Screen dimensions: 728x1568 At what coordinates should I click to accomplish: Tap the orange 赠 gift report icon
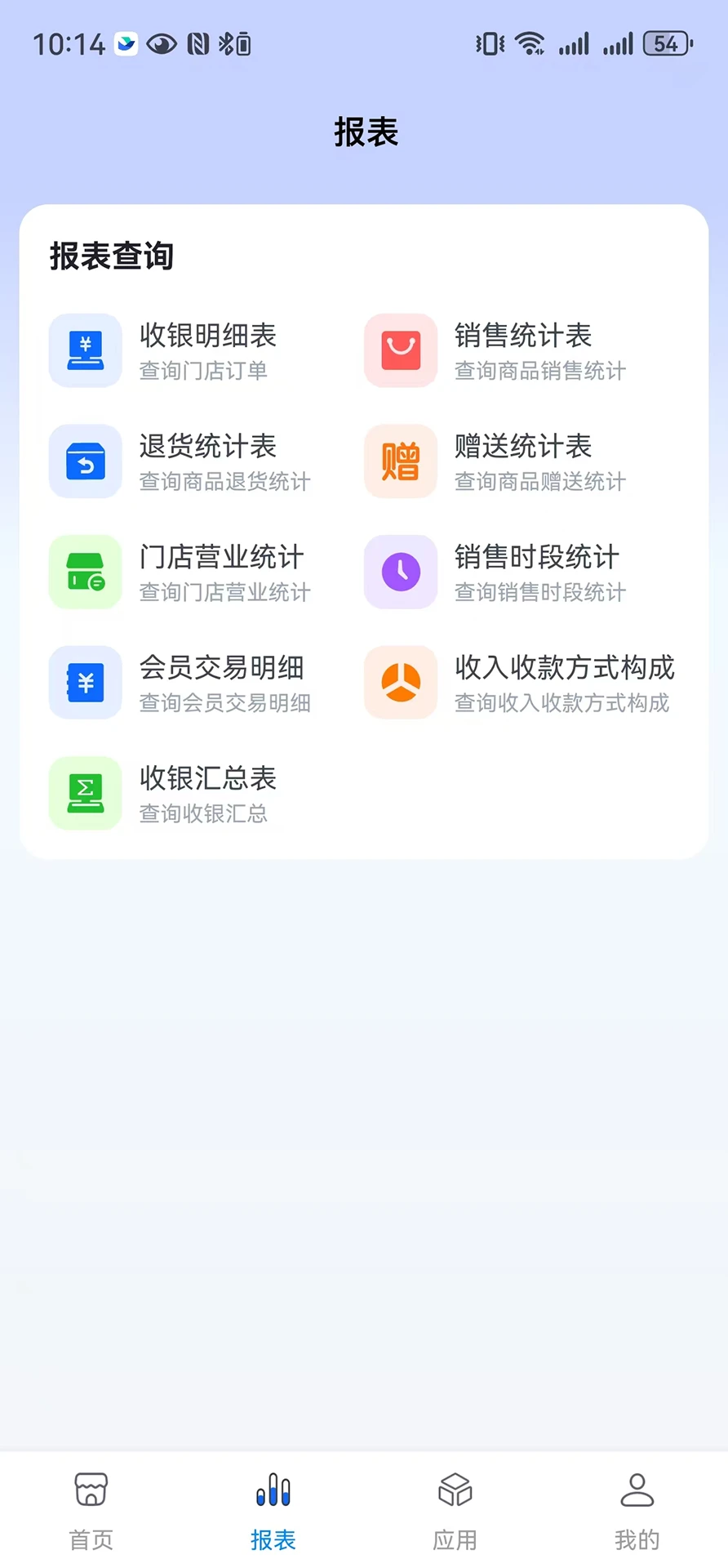[x=400, y=461]
